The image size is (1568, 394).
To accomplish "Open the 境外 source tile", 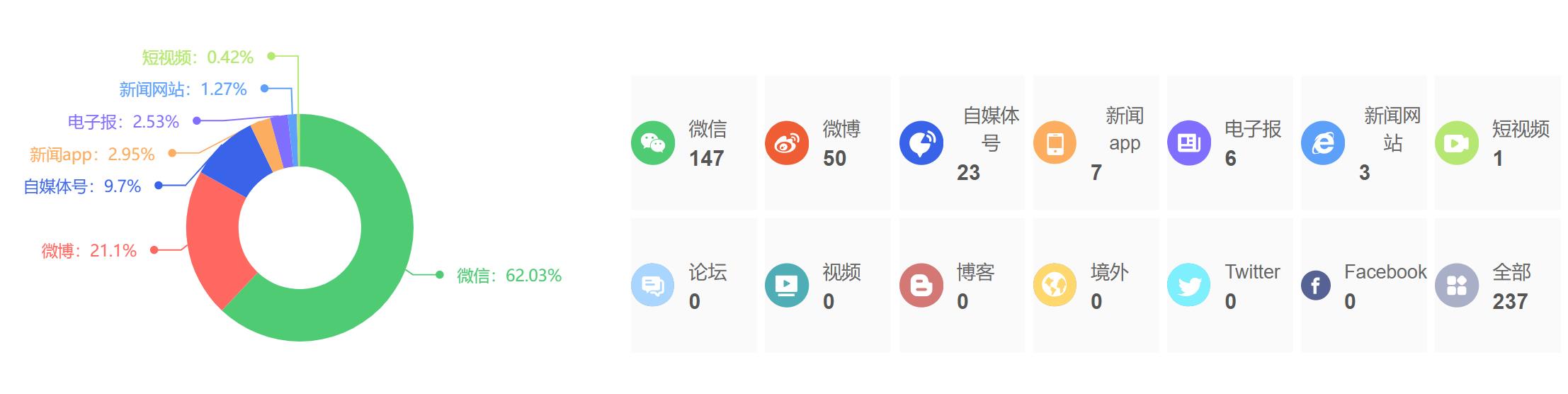I will [x=1096, y=286].
